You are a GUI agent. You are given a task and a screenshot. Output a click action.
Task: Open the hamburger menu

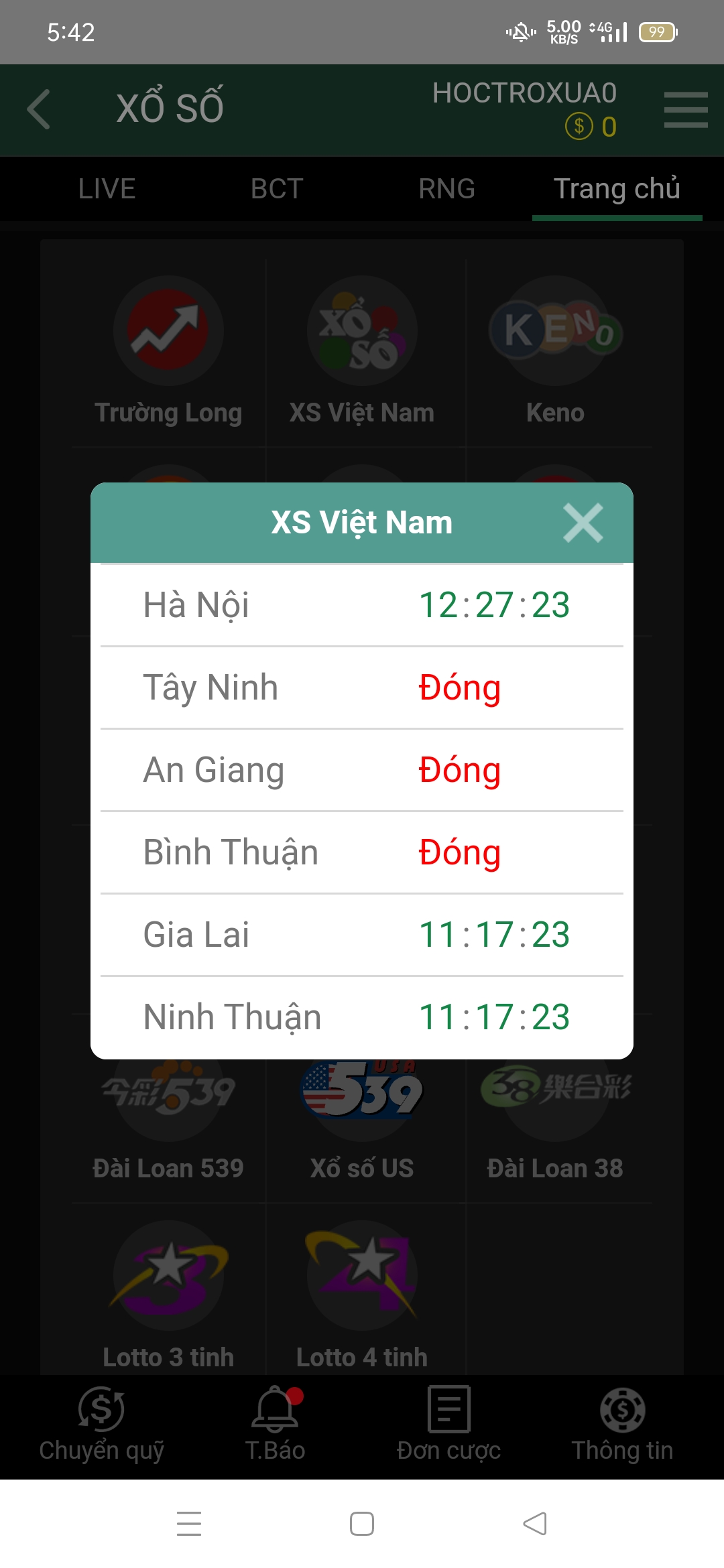click(685, 110)
